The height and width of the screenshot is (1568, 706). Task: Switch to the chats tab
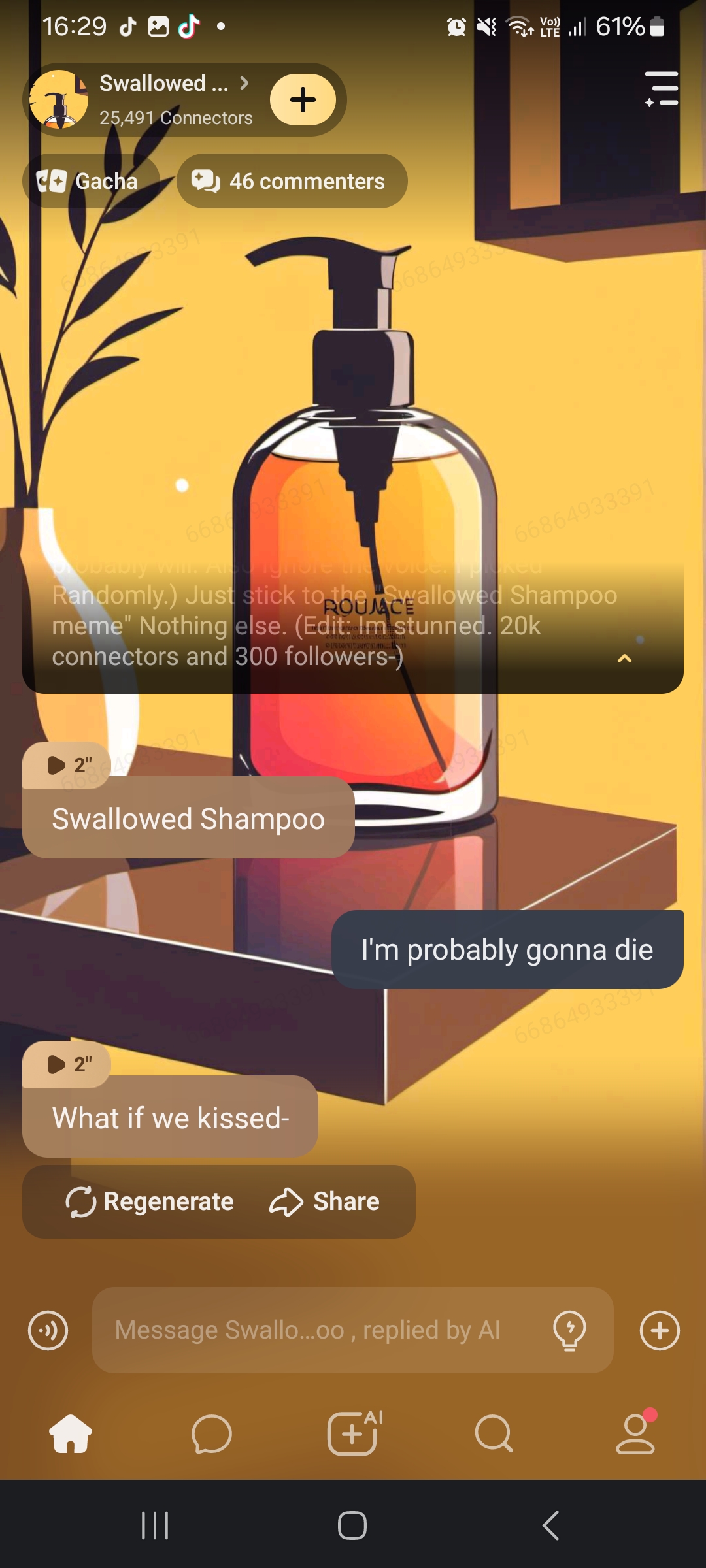(x=212, y=1434)
